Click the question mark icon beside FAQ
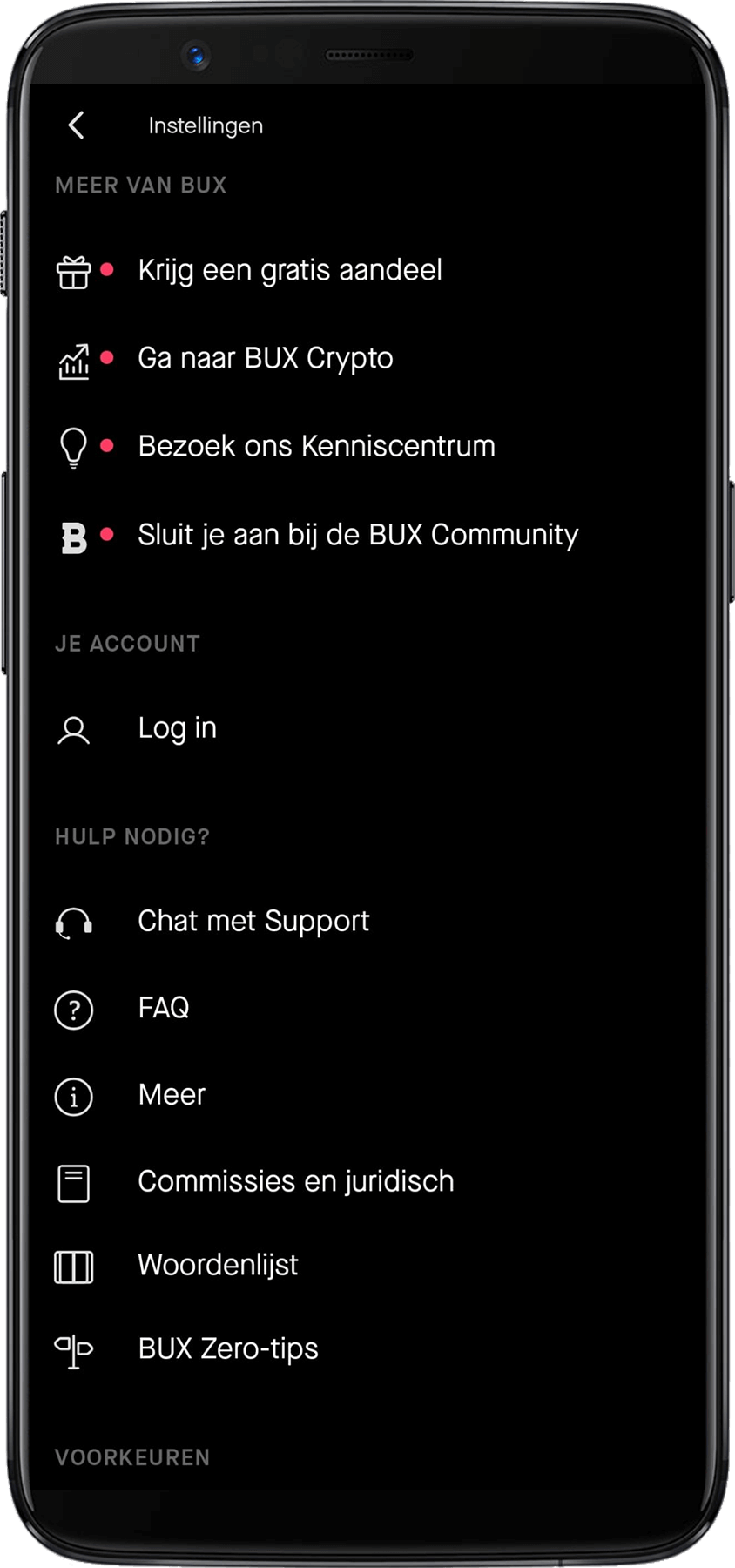The height and width of the screenshot is (1568, 735). [x=74, y=1009]
